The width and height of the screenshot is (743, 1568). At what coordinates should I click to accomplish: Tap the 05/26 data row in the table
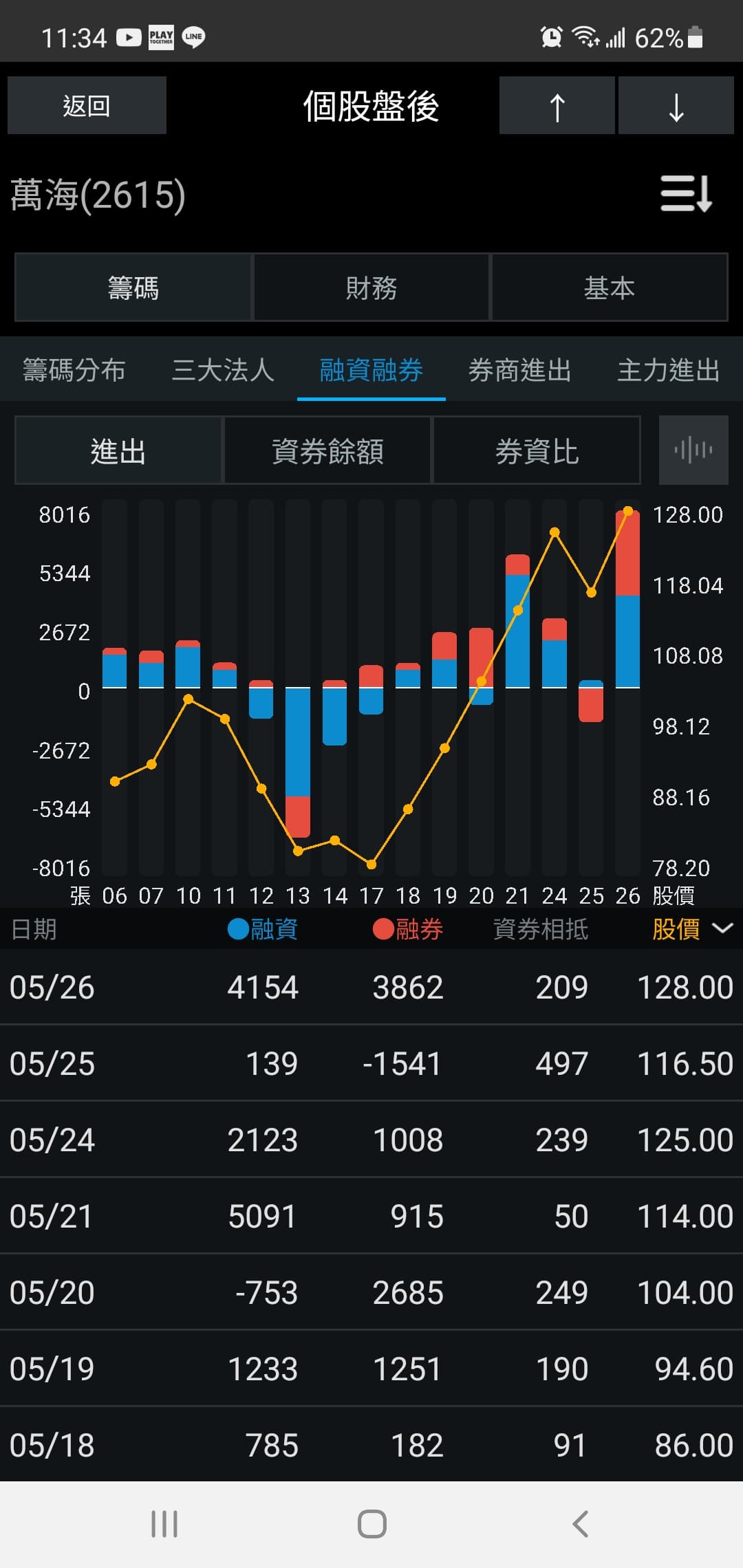371,987
